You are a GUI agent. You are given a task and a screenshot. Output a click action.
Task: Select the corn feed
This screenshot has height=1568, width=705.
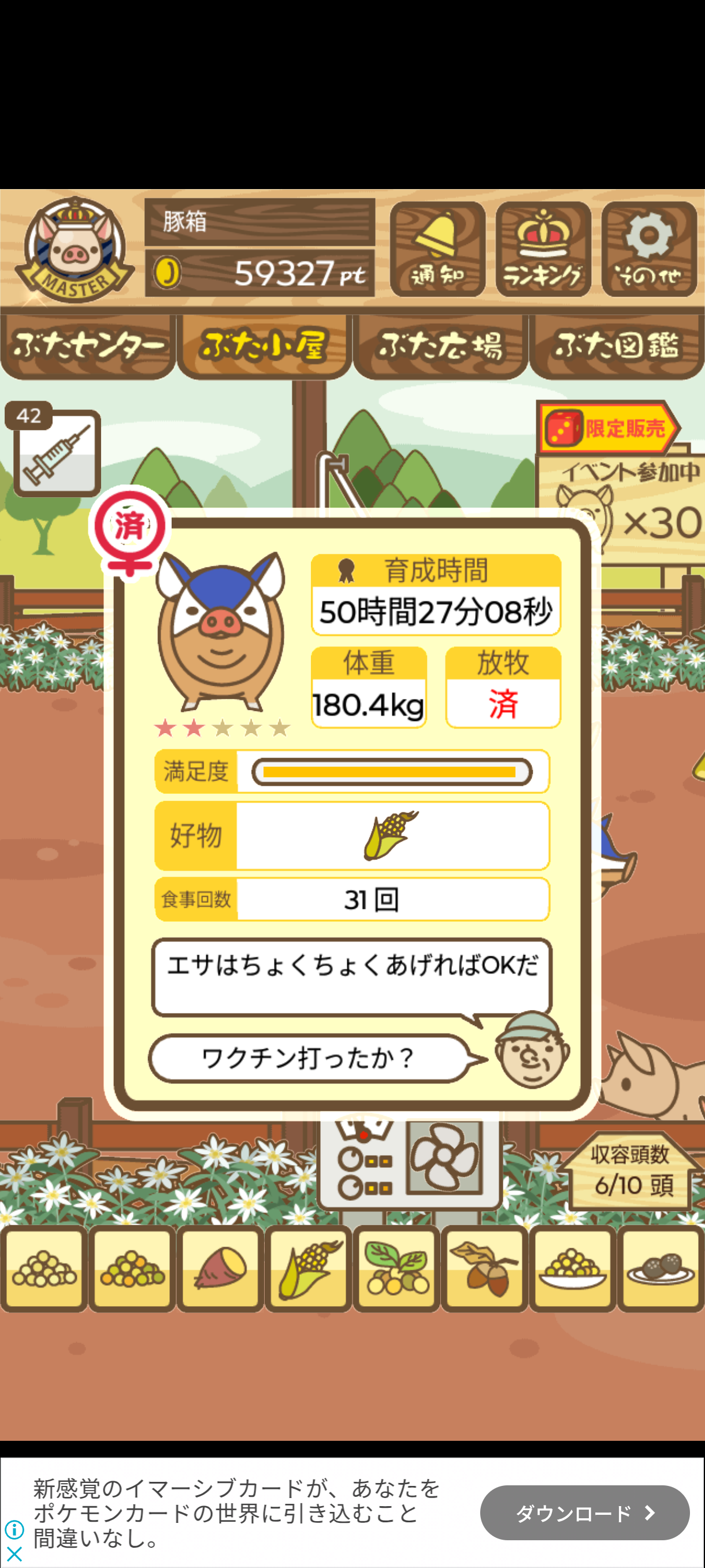click(x=309, y=1269)
